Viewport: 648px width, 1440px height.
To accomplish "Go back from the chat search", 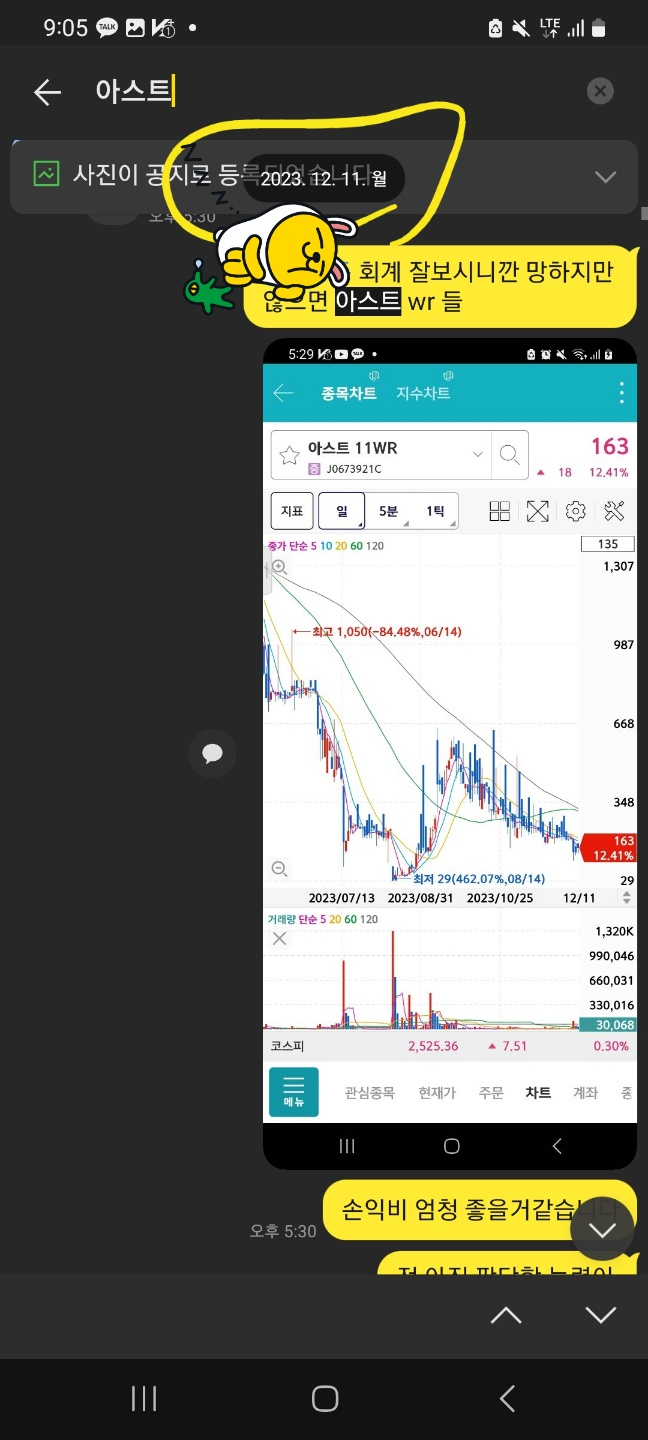I will coord(47,92).
